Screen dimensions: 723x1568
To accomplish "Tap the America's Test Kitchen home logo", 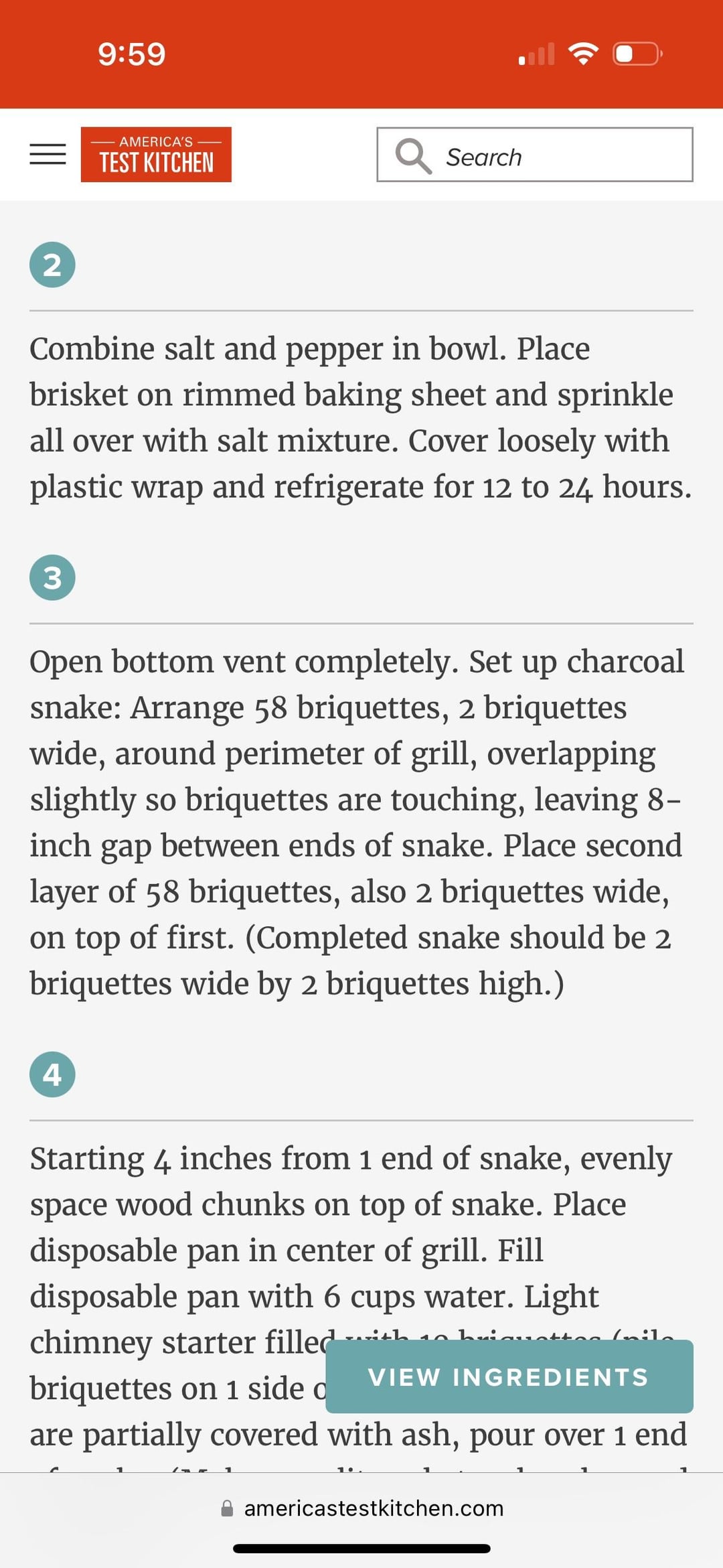I will click(x=156, y=155).
